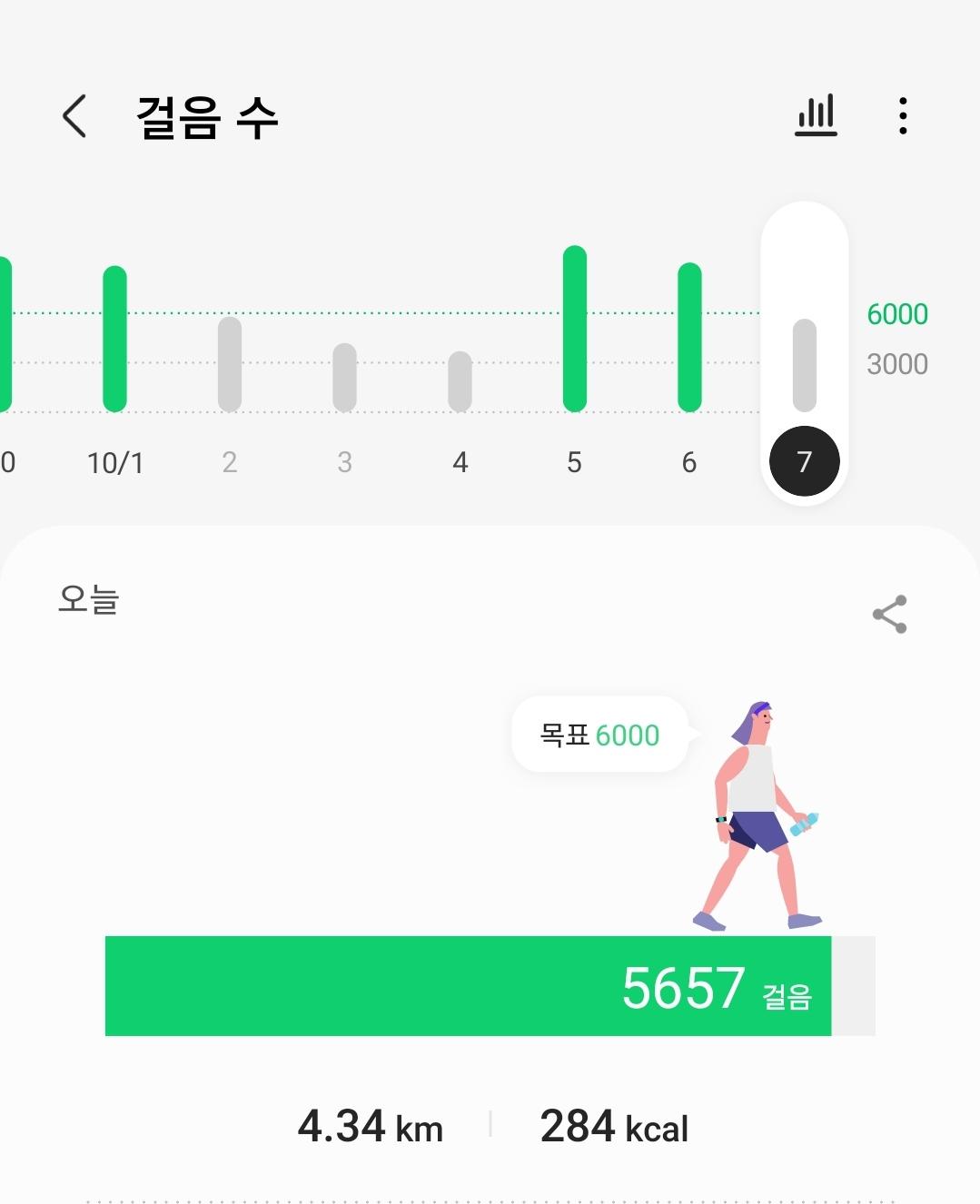
Task: Open the step trends chart icon
Action: click(x=816, y=116)
